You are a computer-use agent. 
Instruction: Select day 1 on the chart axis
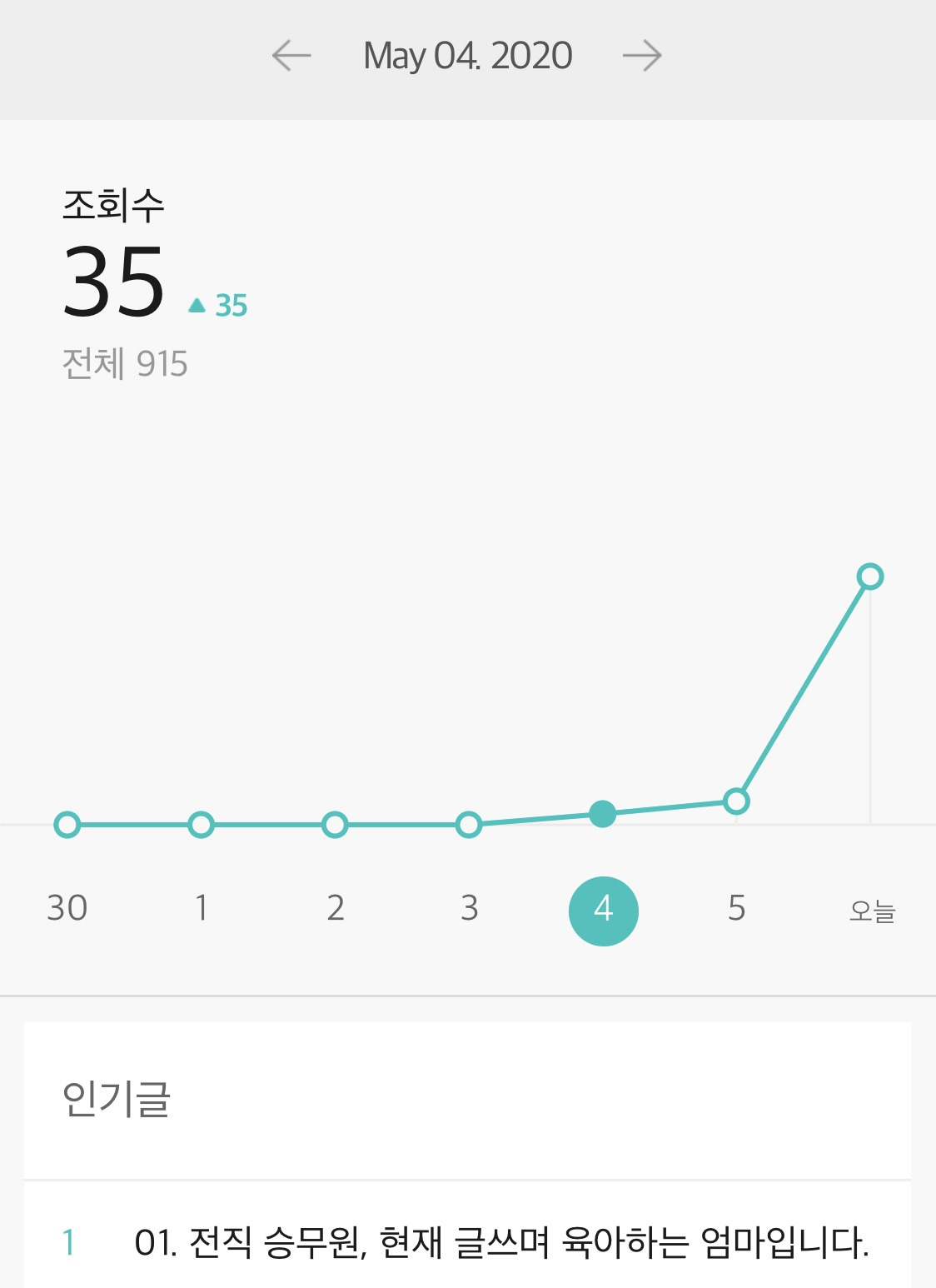click(201, 908)
